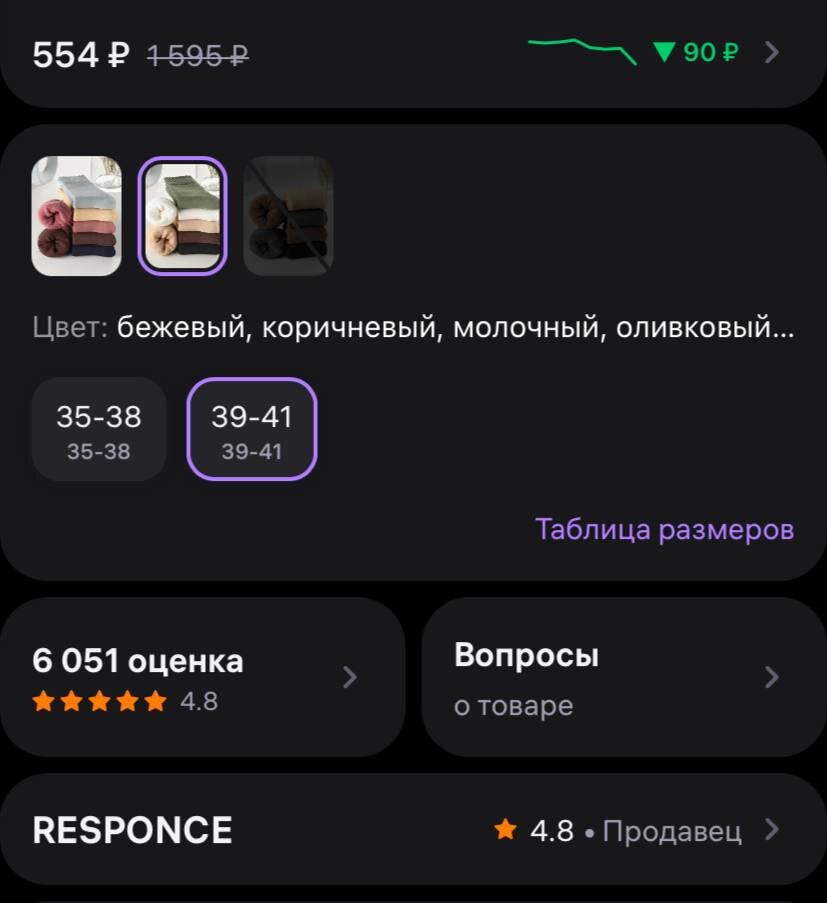Open the Таблица размеров size chart
827x903 pixels.
[664, 529]
